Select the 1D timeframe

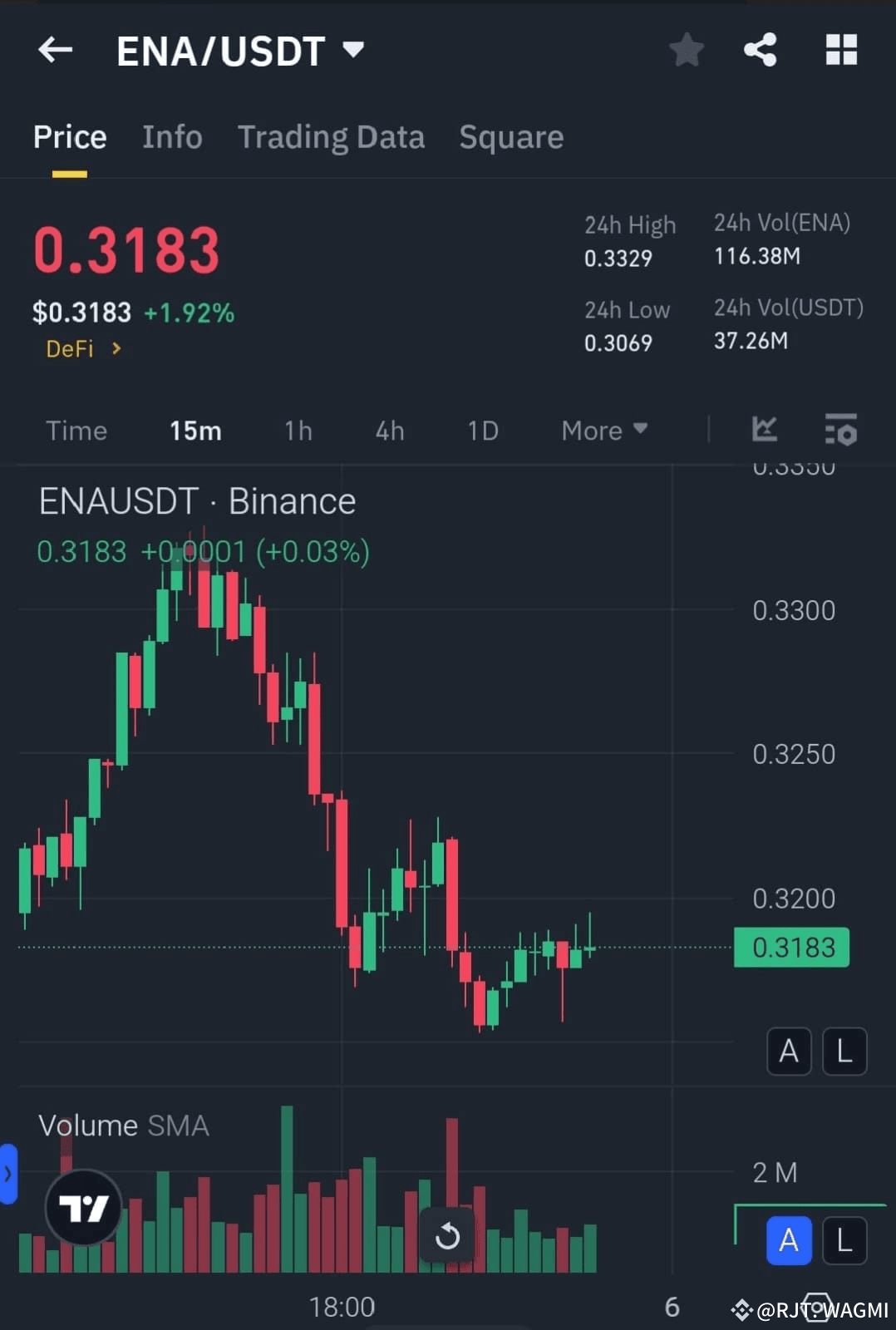click(482, 430)
